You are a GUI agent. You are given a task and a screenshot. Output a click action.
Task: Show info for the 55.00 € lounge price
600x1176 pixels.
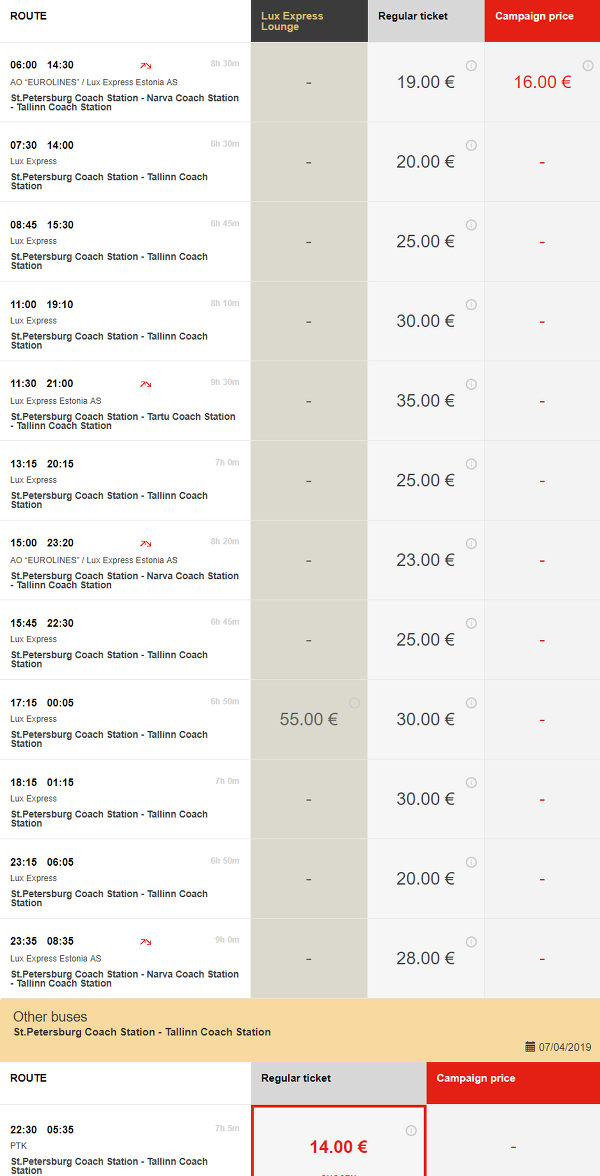point(354,703)
